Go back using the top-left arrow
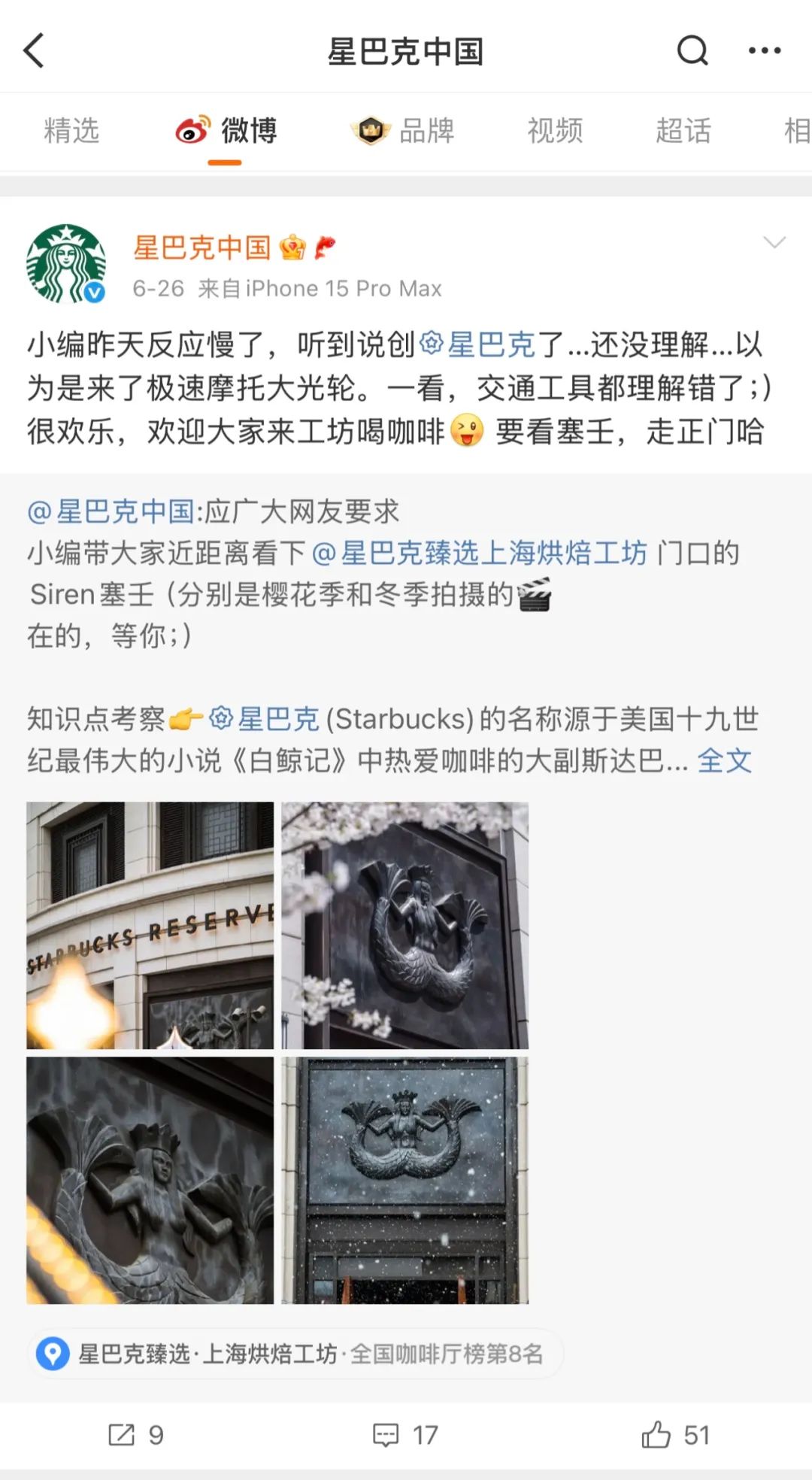This screenshot has width=812, height=1480. point(35,51)
